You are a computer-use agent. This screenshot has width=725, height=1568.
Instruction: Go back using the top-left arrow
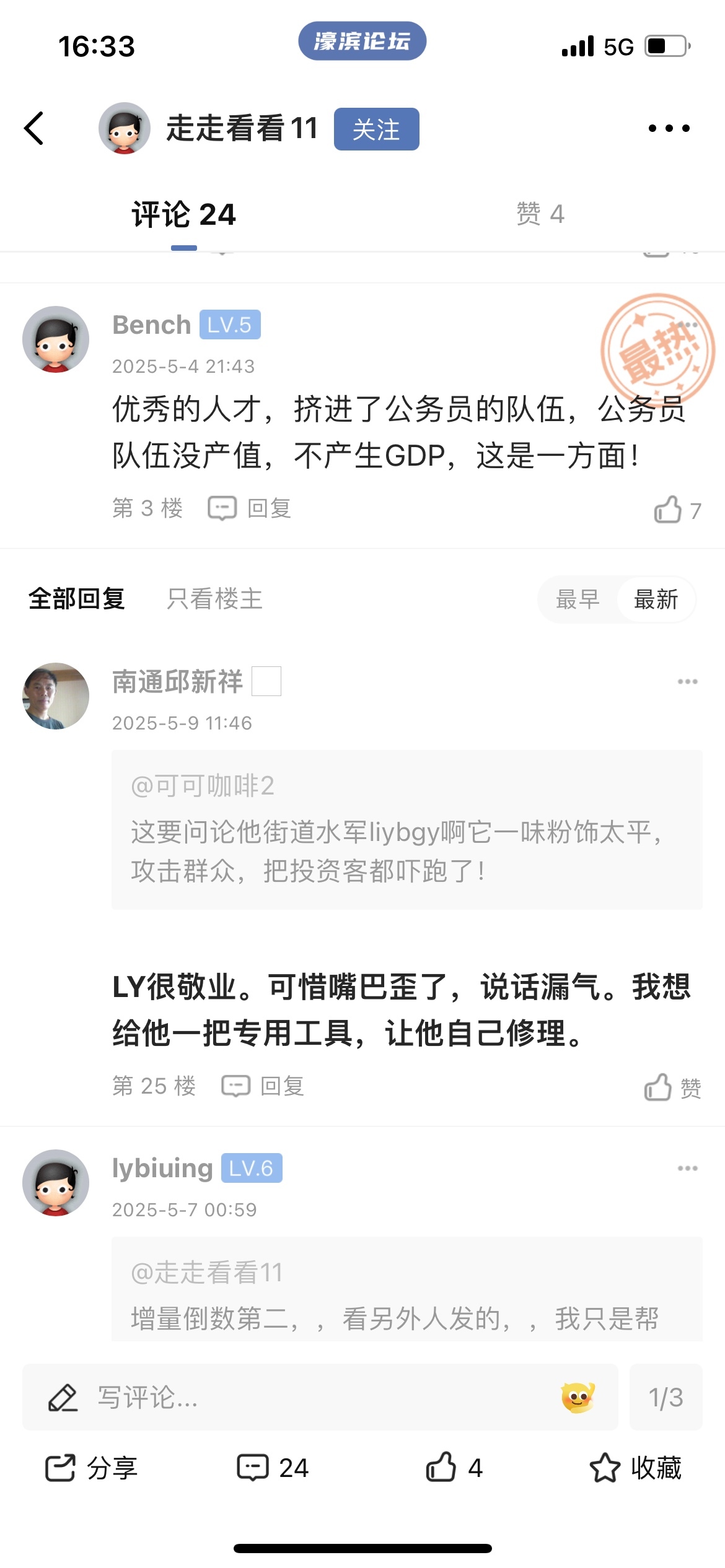pyautogui.click(x=34, y=128)
